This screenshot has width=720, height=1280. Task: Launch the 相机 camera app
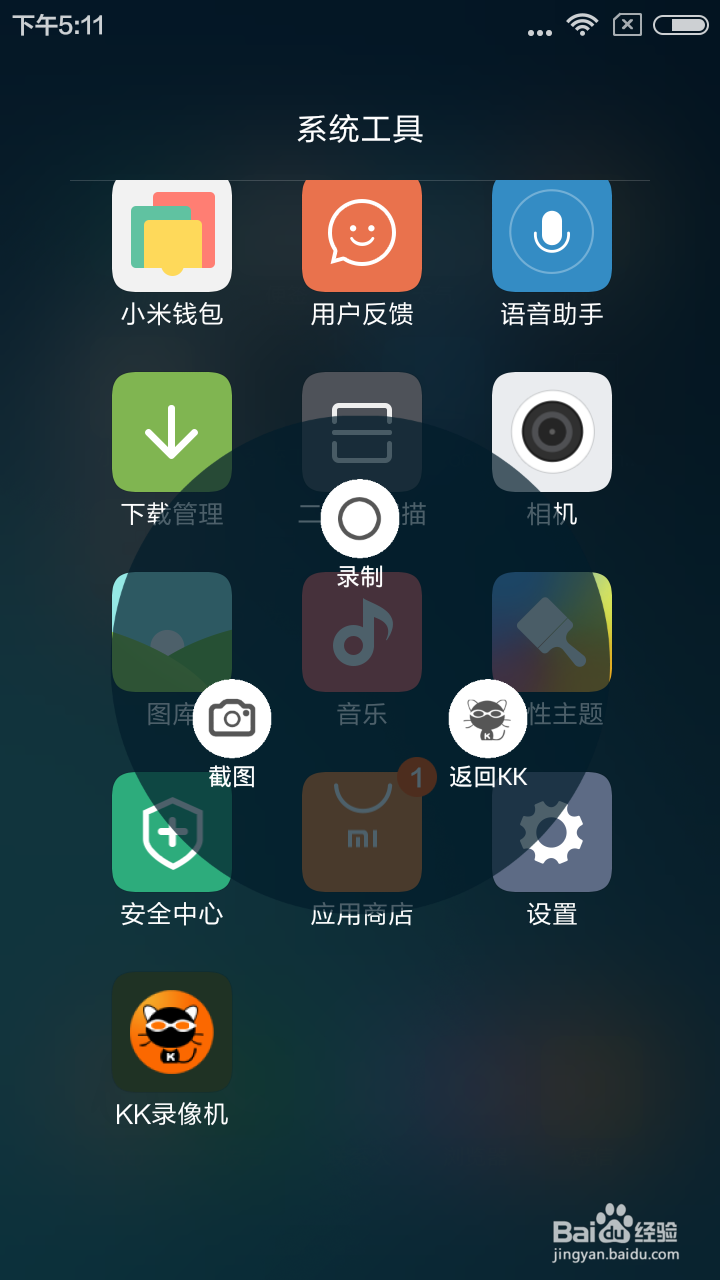click(x=551, y=431)
